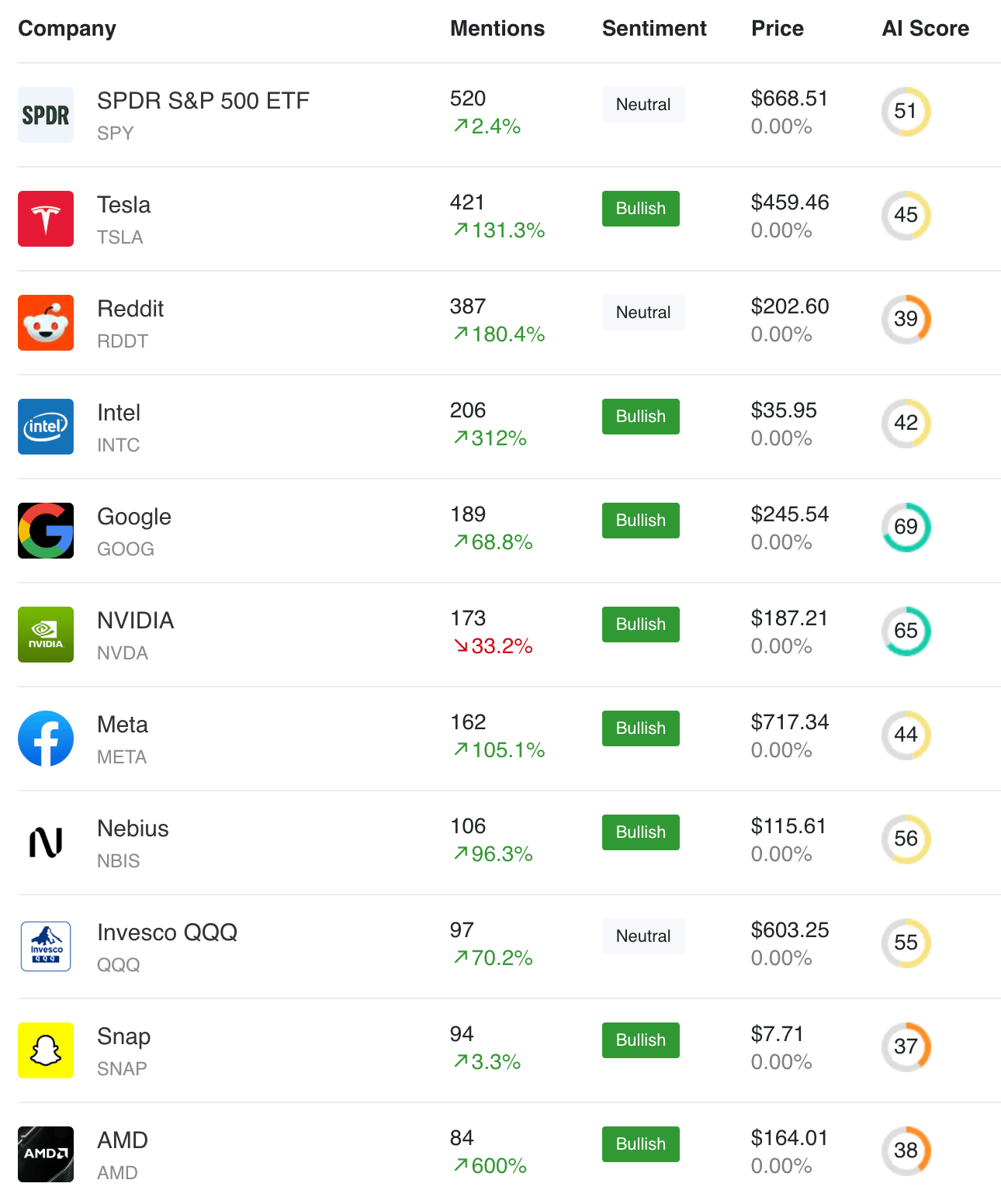Open the Tesla stock row

[124, 206]
